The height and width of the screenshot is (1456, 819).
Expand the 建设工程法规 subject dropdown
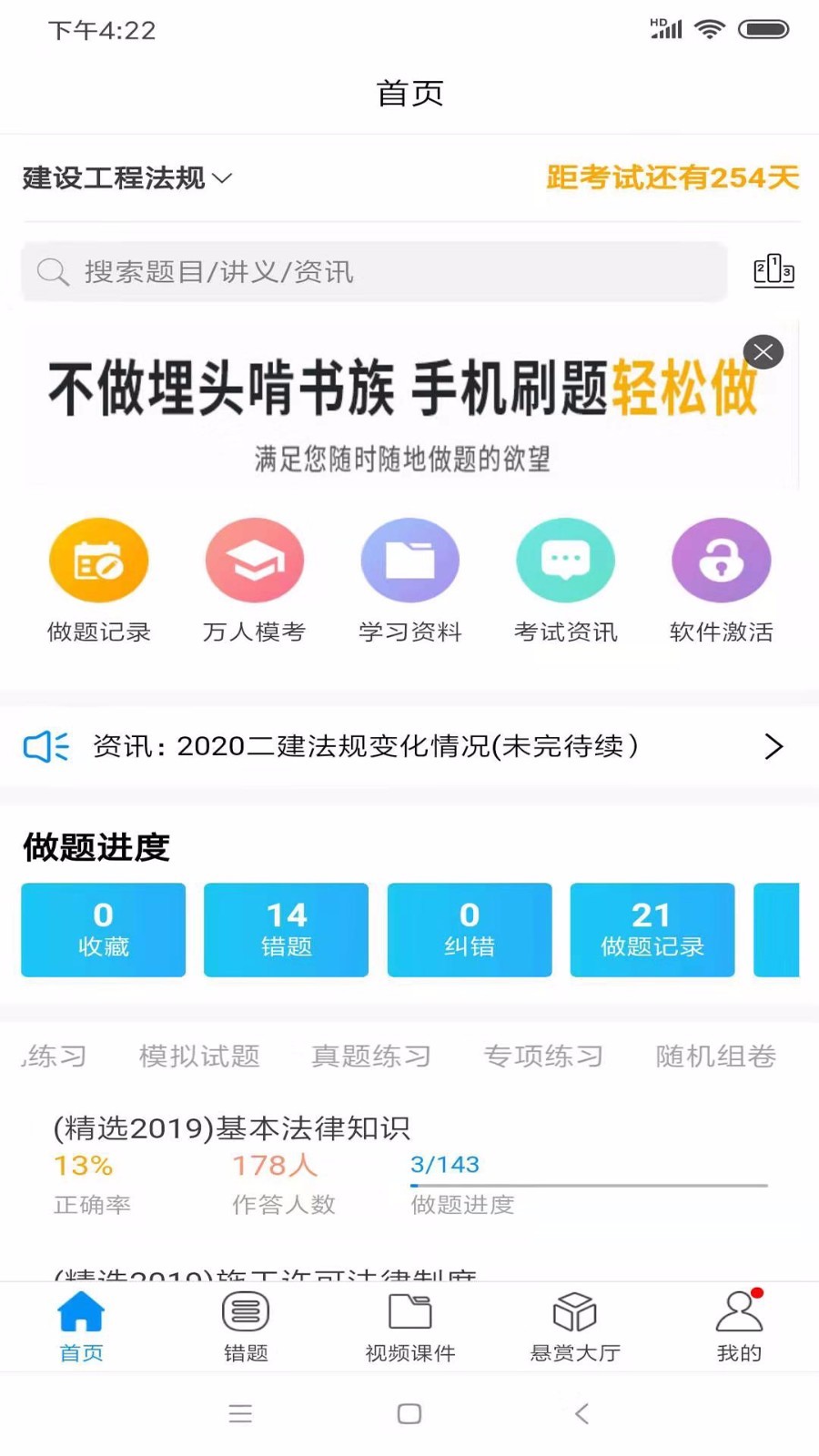[x=126, y=178]
